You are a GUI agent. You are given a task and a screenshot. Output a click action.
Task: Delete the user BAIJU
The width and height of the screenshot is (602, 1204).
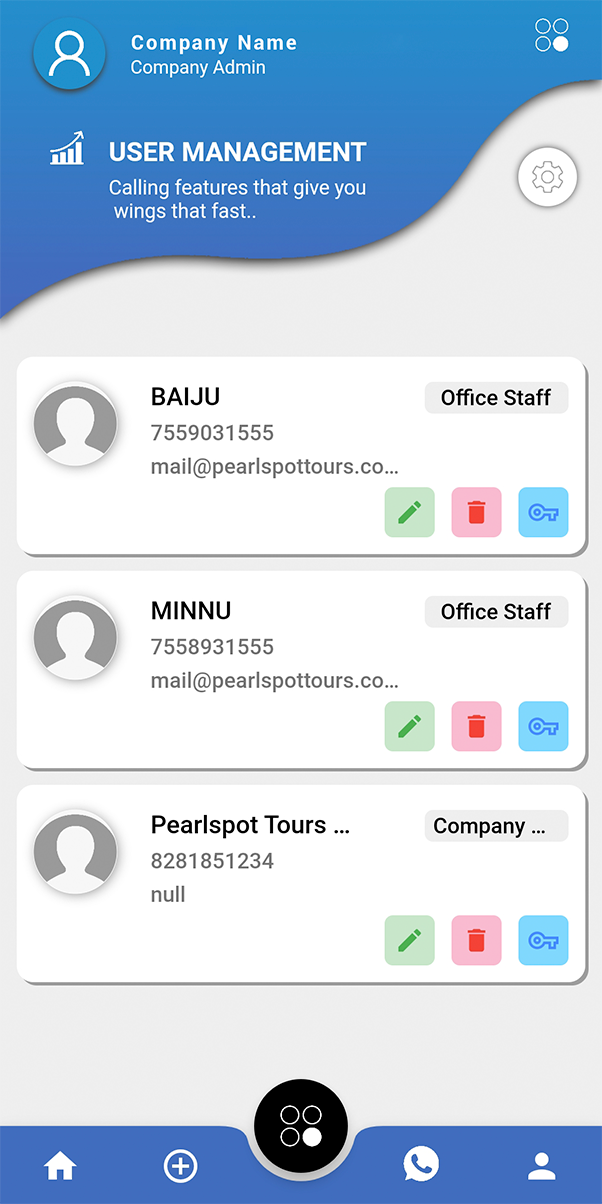pos(476,512)
